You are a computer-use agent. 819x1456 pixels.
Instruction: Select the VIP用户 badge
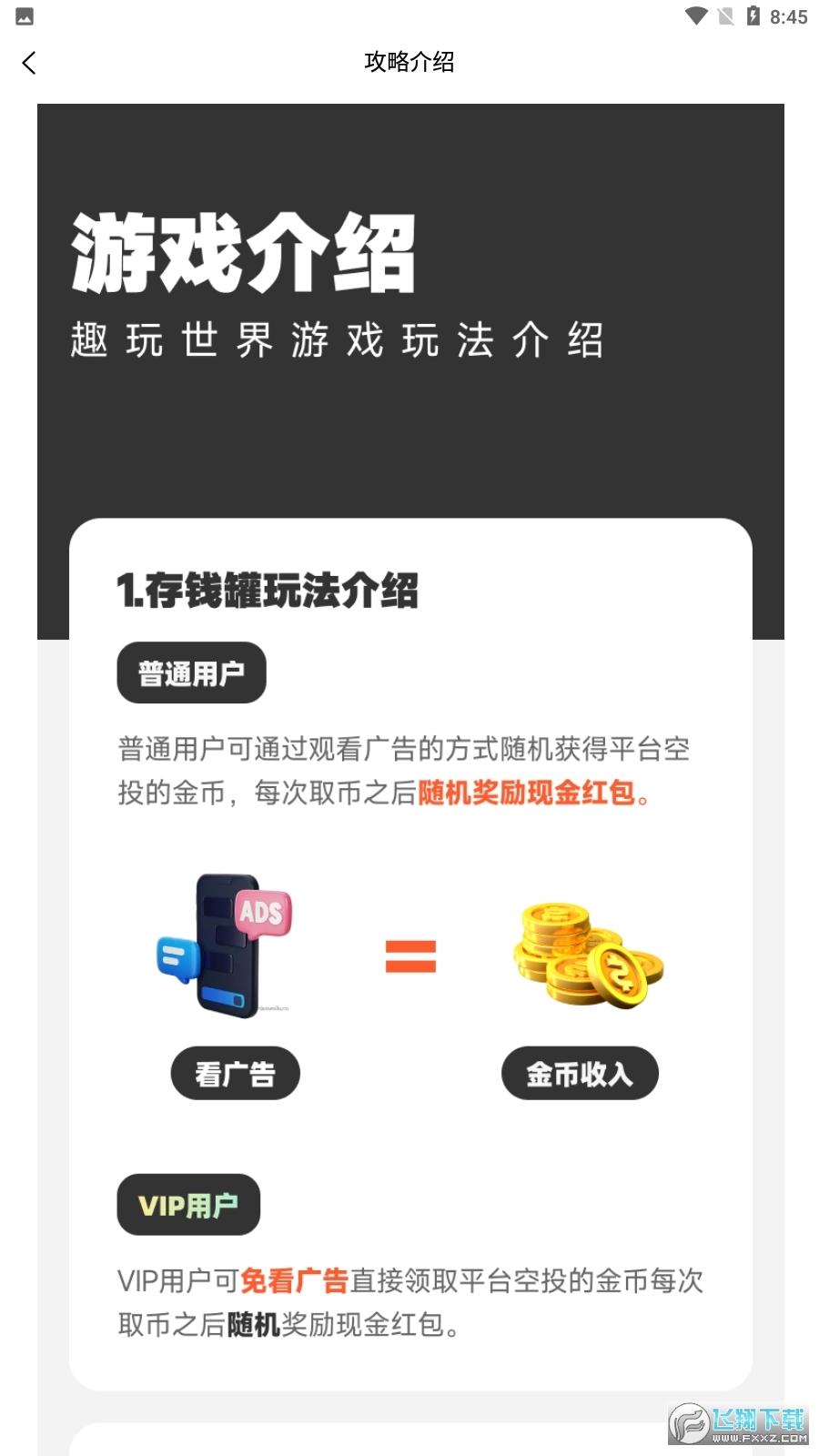(187, 1205)
